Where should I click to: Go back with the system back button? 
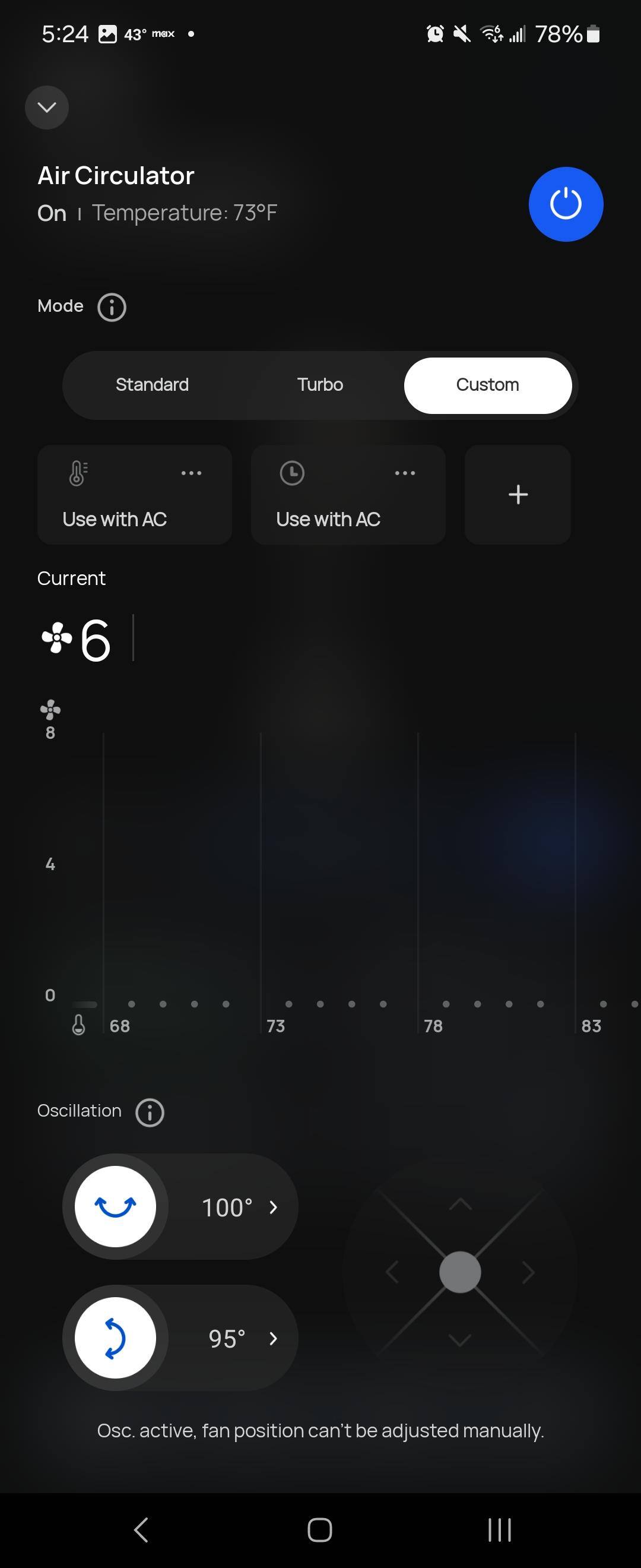(x=141, y=1529)
